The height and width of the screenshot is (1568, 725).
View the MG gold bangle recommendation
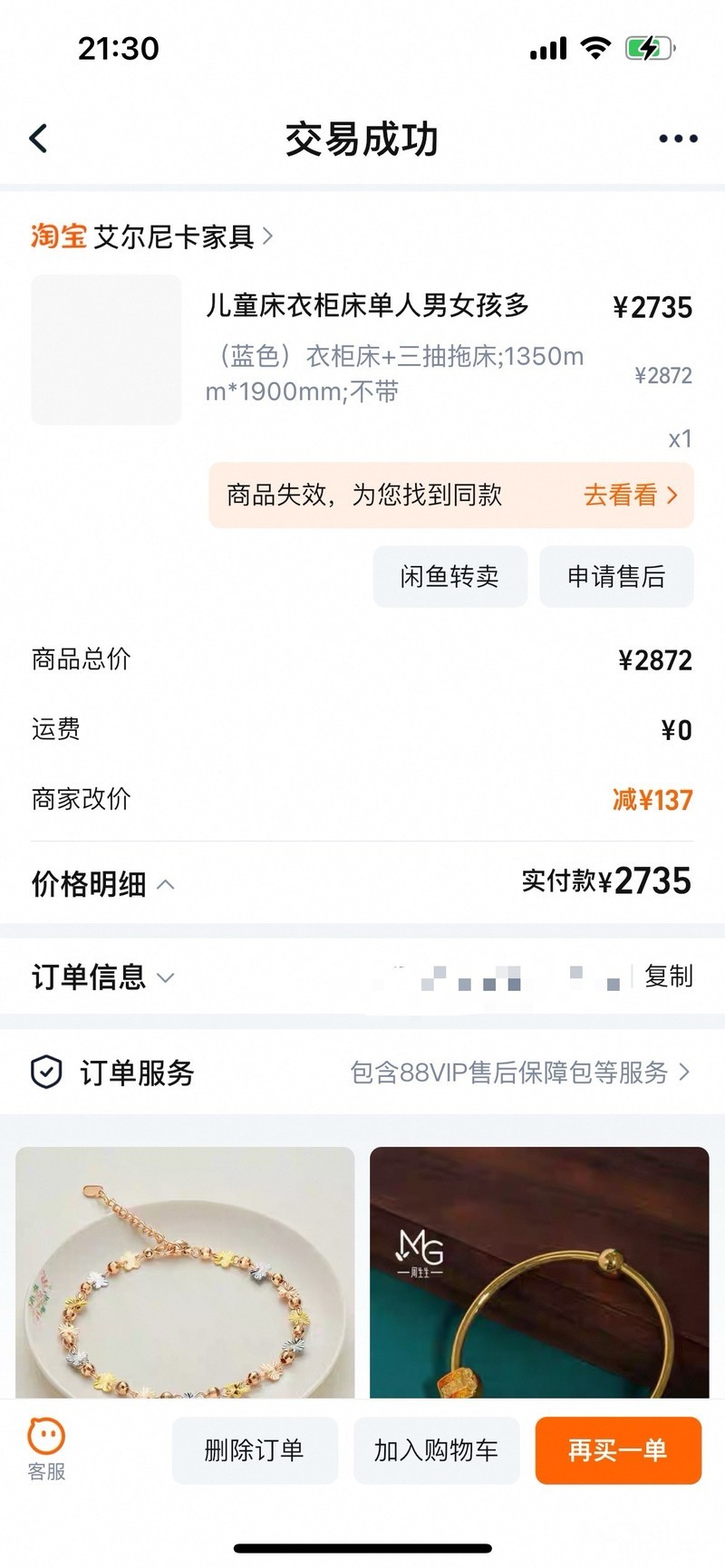point(538,1272)
